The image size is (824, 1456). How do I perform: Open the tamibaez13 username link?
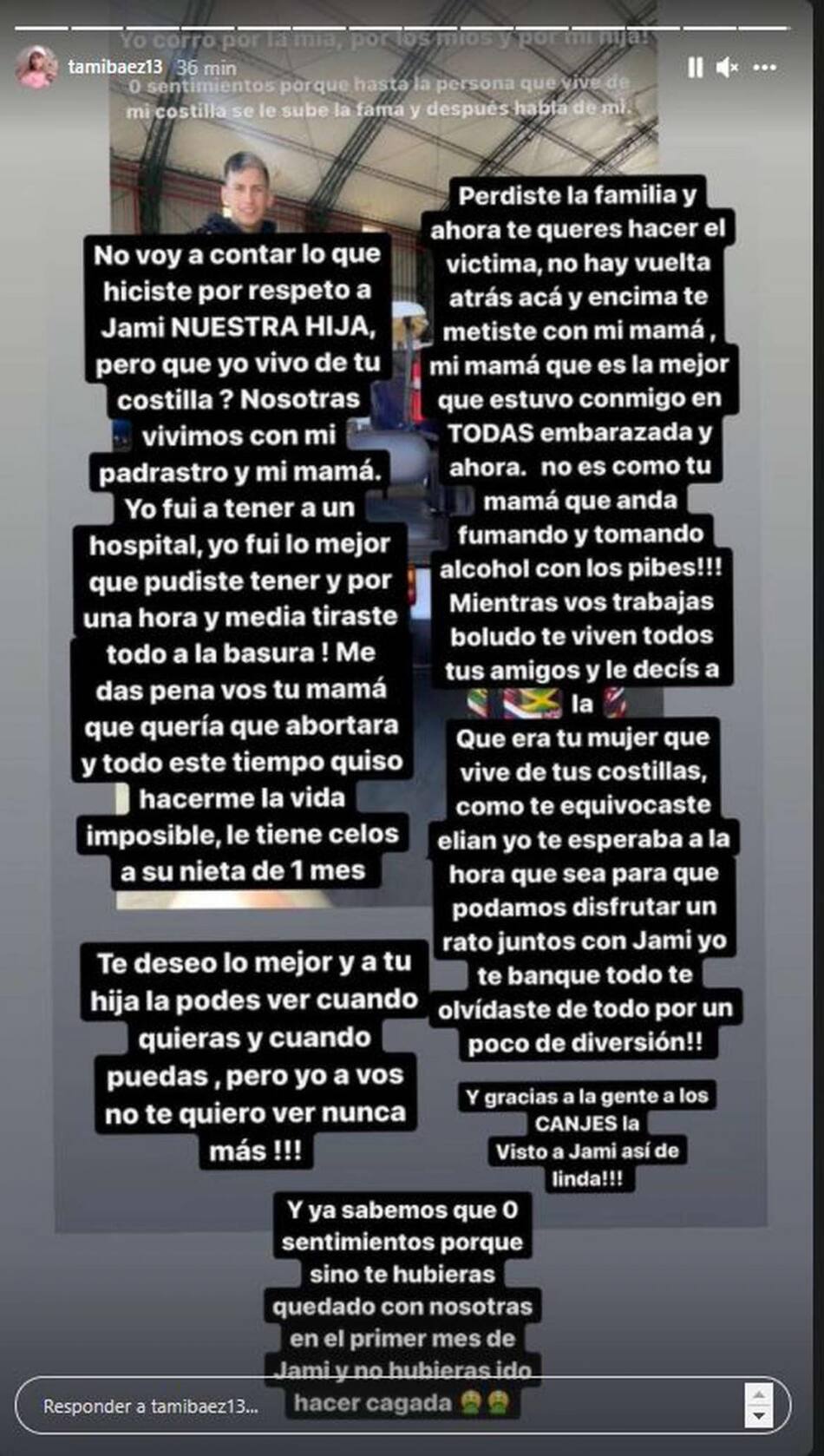[114, 67]
